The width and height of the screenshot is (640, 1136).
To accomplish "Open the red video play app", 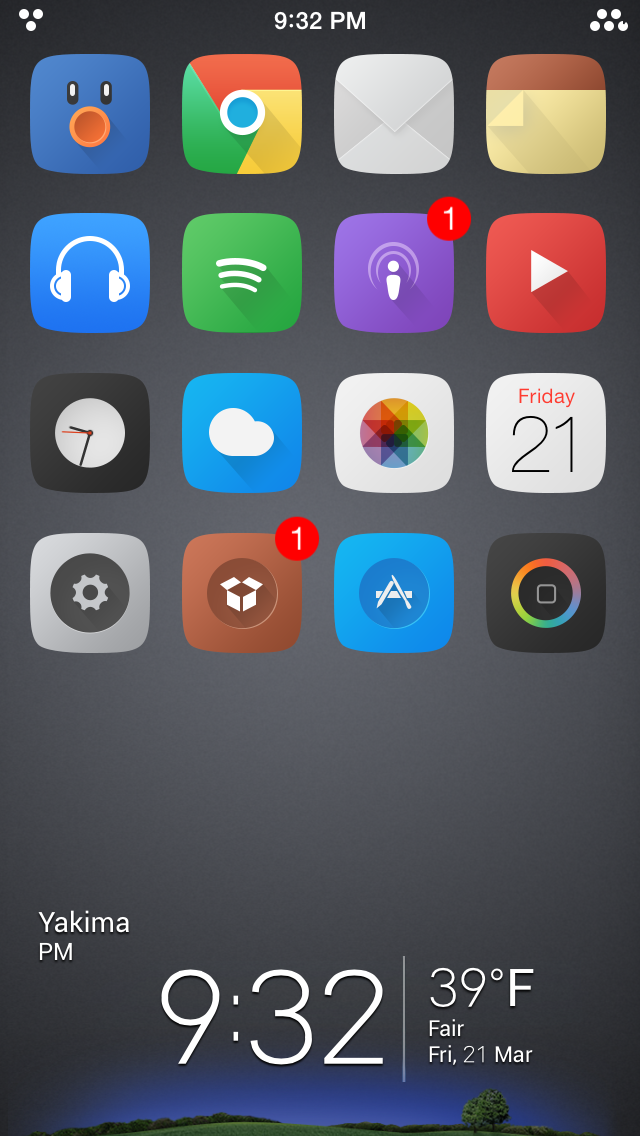I will point(546,273).
